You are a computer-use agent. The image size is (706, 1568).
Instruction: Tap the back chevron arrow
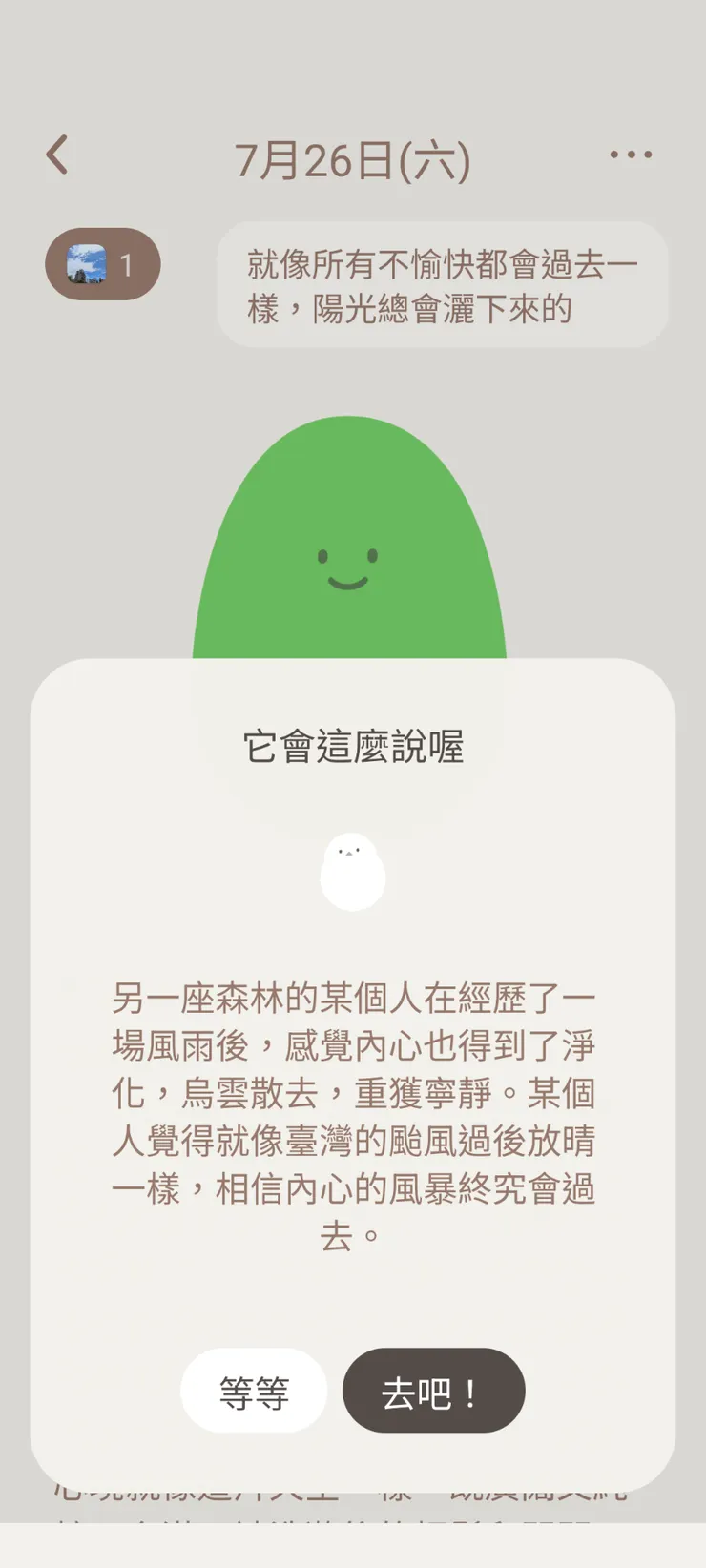coord(57,154)
